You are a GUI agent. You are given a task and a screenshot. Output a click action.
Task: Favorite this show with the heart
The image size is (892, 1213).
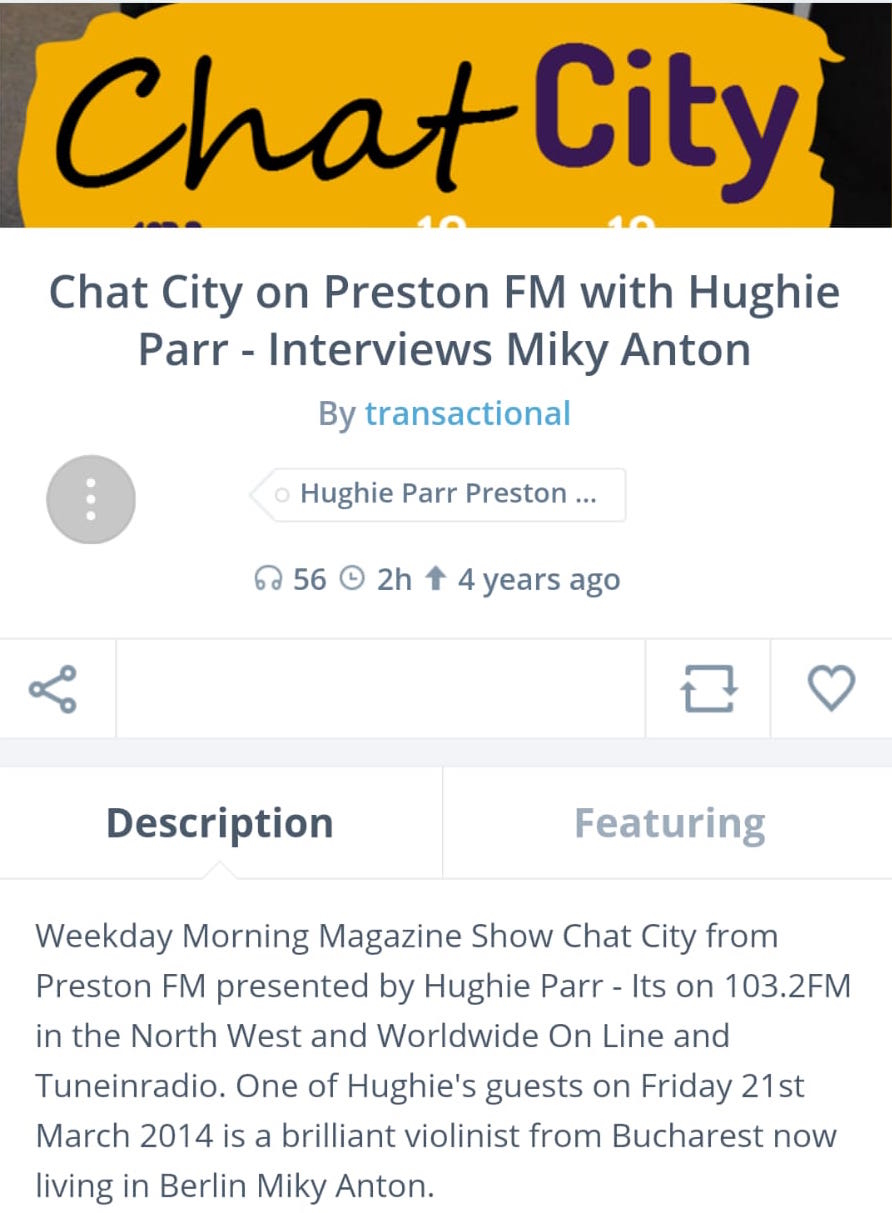(x=831, y=689)
